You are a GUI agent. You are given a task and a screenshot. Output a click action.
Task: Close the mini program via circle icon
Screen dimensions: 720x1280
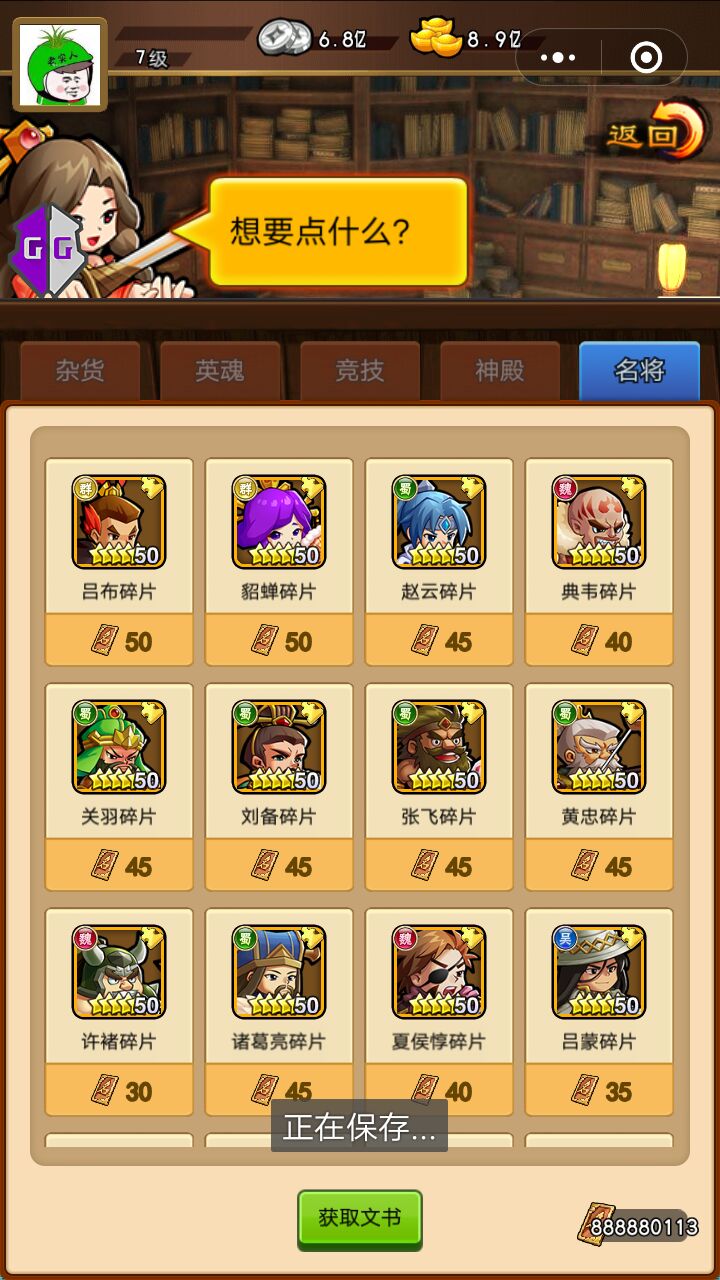point(647,58)
